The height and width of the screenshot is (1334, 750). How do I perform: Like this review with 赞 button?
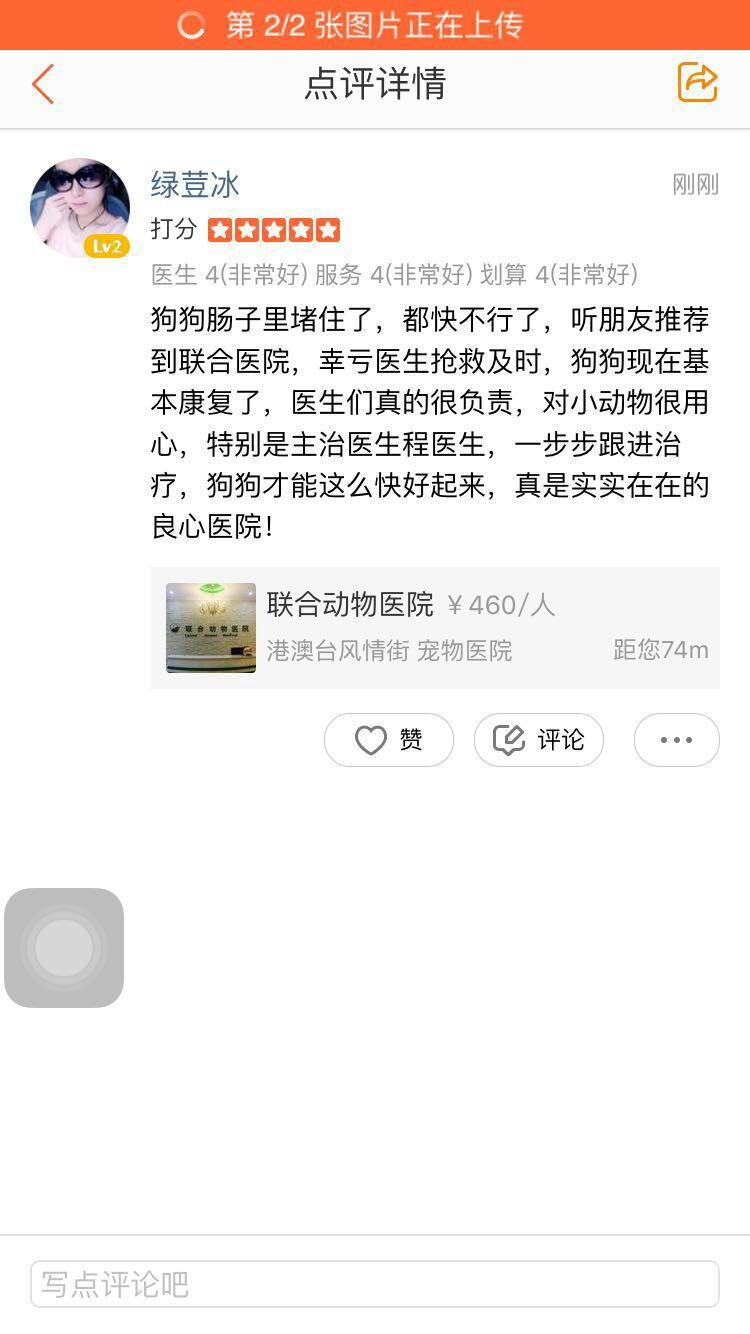click(389, 740)
